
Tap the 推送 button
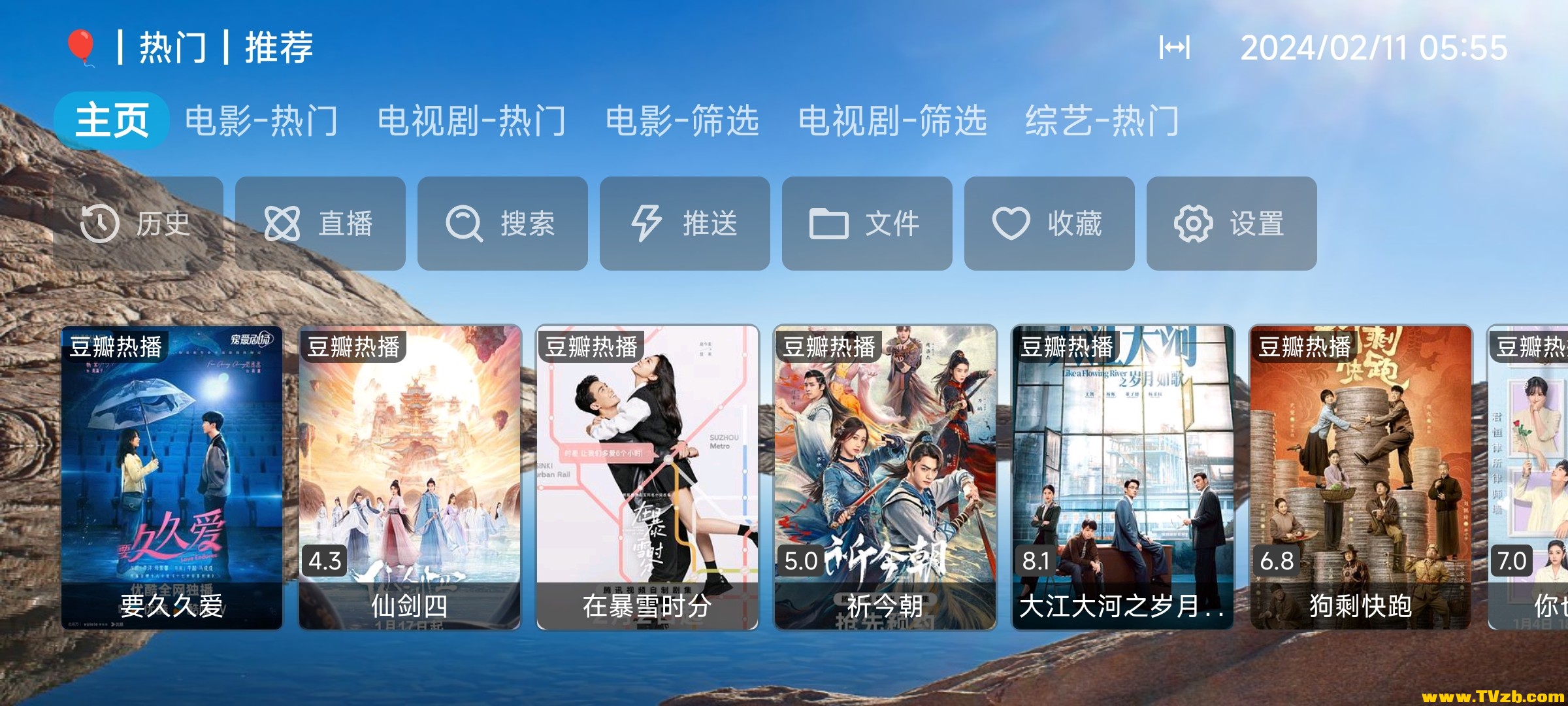[685, 224]
